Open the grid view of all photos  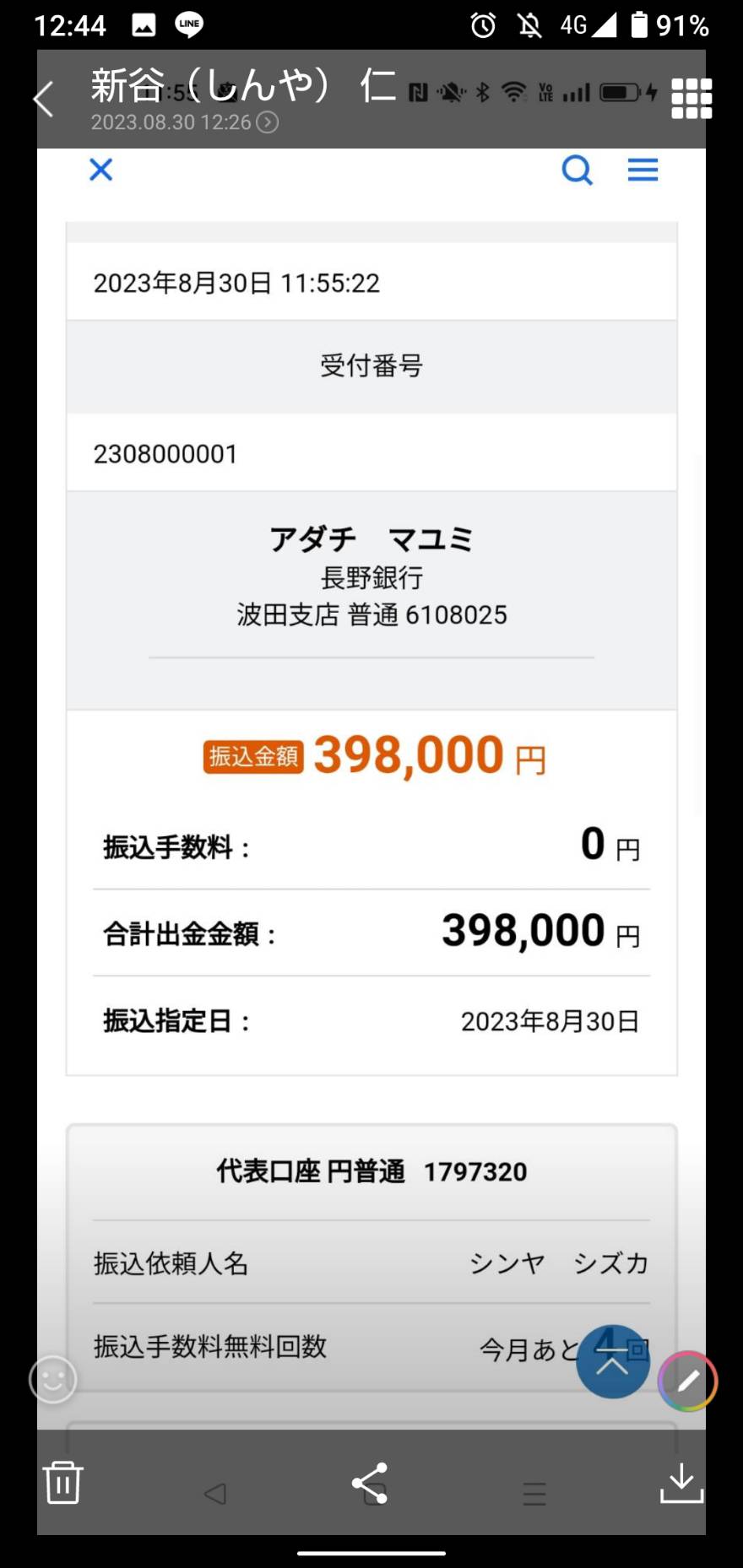click(x=691, y=99)
